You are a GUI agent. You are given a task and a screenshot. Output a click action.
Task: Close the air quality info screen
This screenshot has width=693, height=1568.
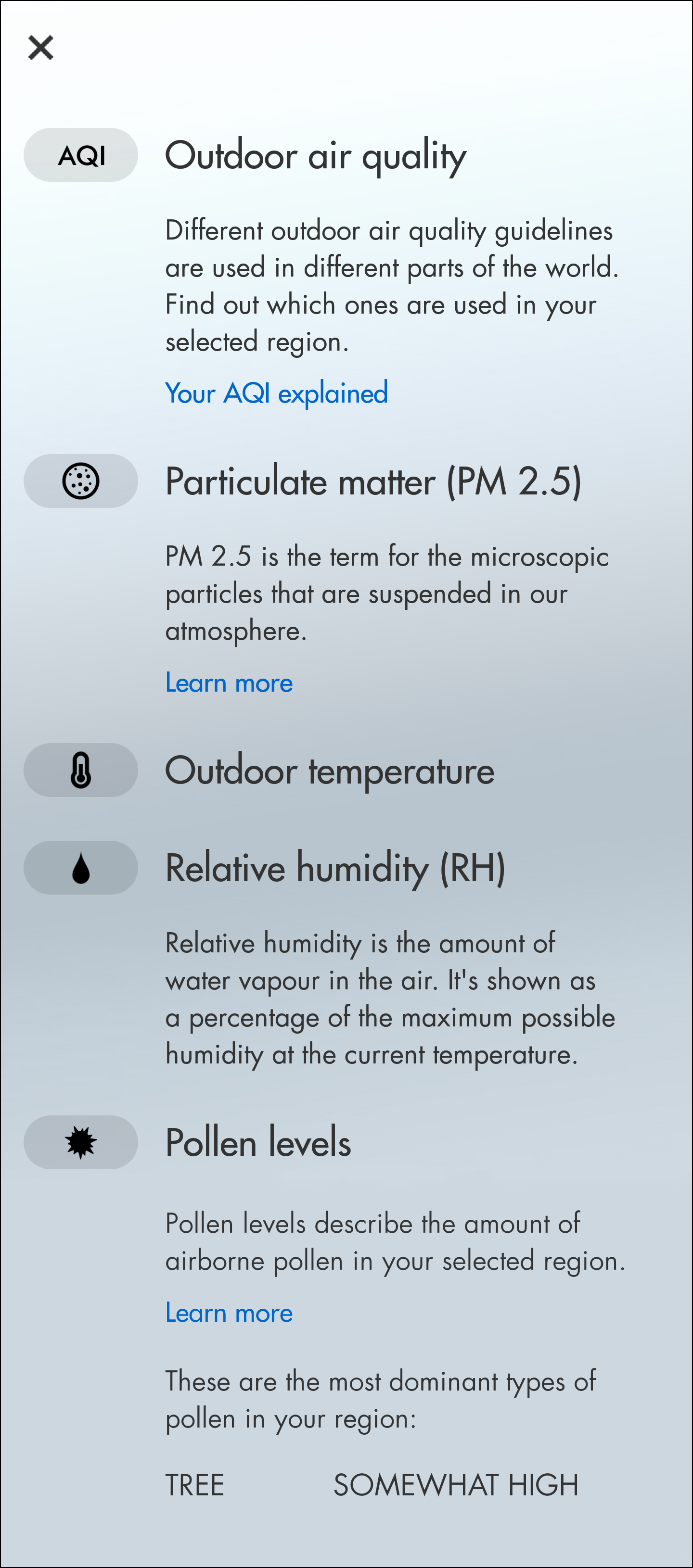[41, 48]
